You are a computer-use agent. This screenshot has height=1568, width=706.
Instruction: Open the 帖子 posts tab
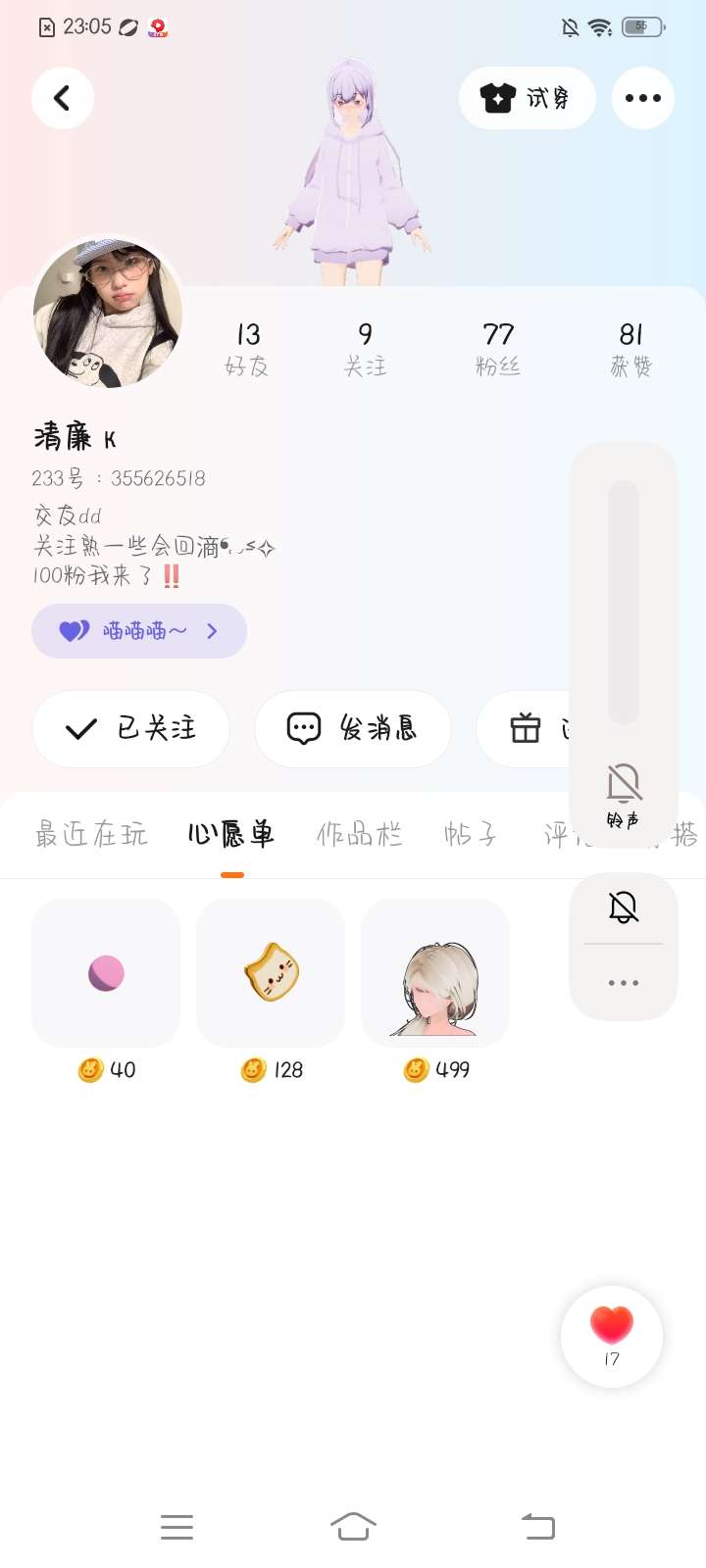[471, 834]
